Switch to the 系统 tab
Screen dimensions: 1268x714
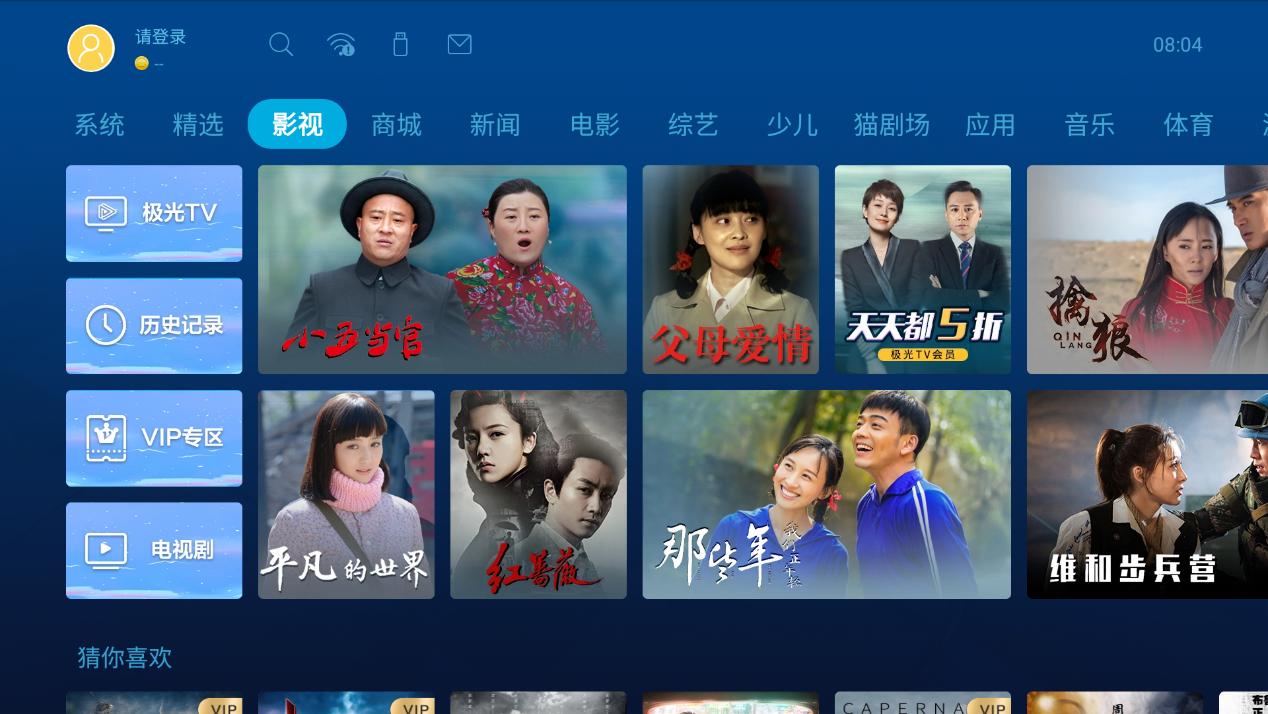100,125
